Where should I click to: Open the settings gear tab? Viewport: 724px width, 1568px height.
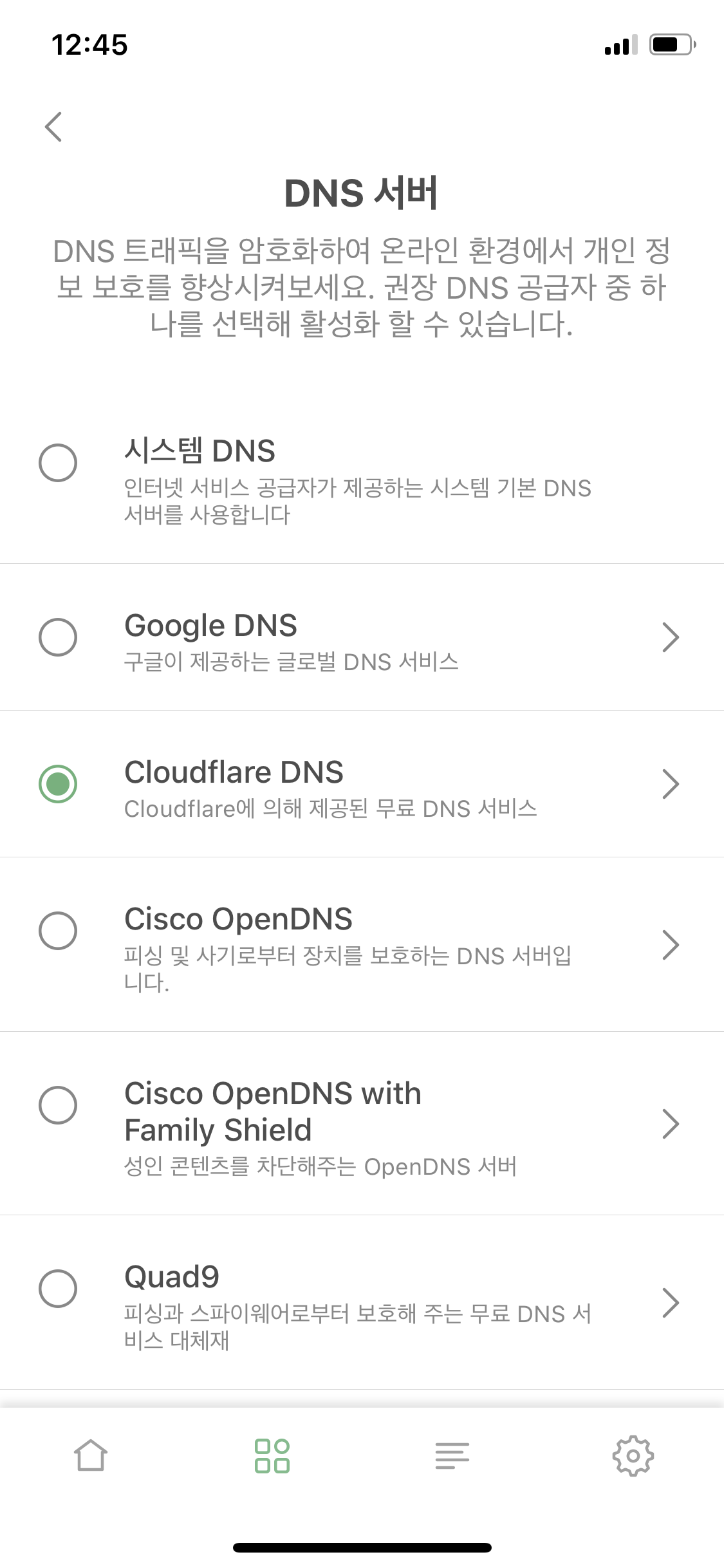coord(633,1455)
